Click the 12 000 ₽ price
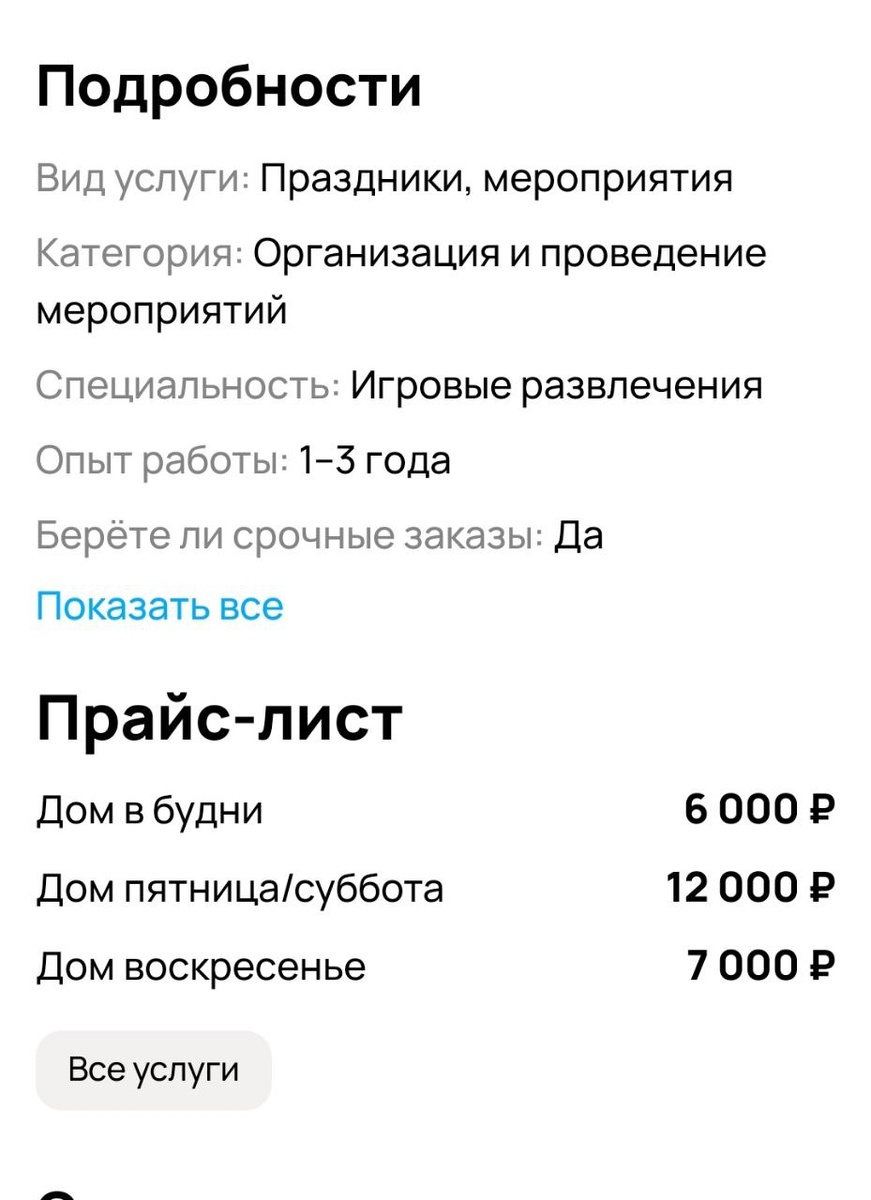 coord(753,888)
